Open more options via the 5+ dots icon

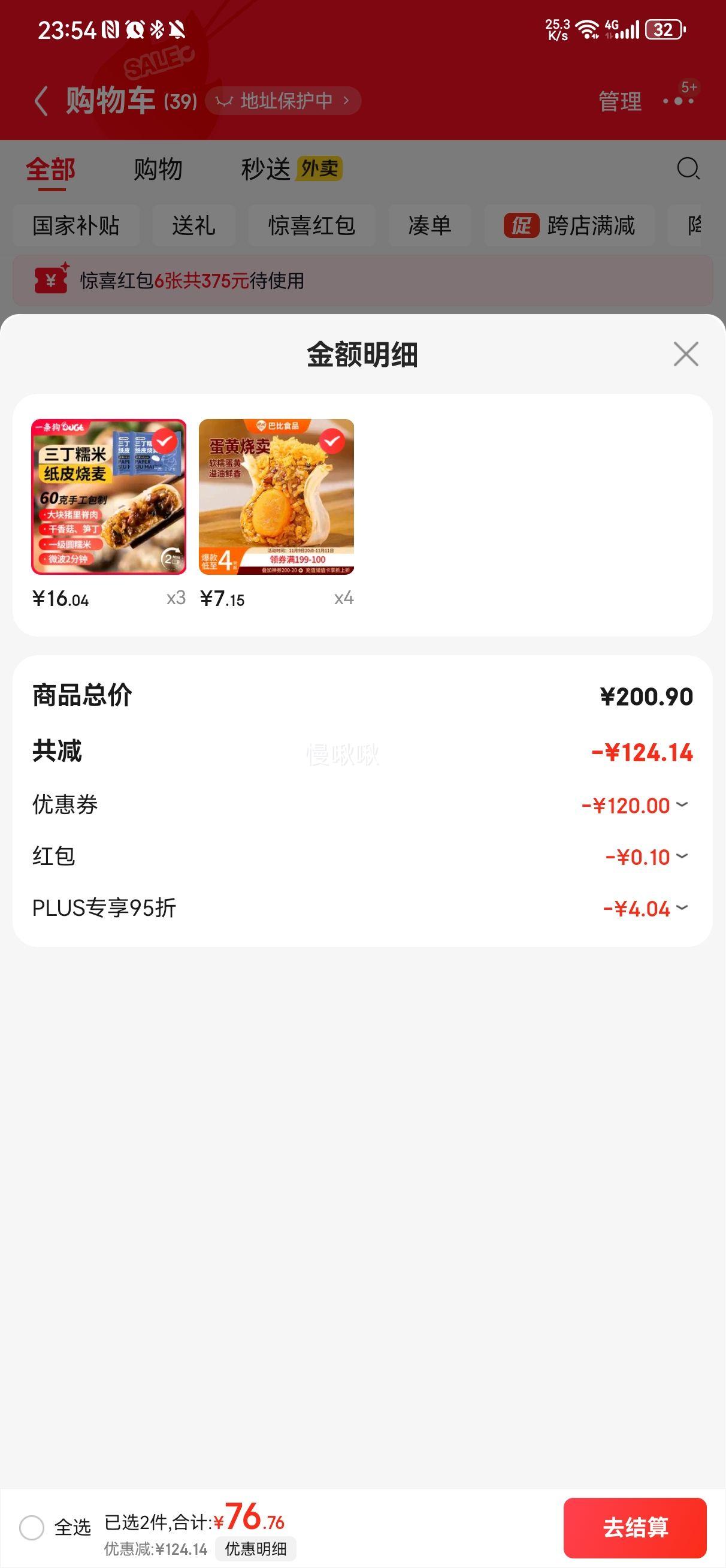(x=679, y=102)
